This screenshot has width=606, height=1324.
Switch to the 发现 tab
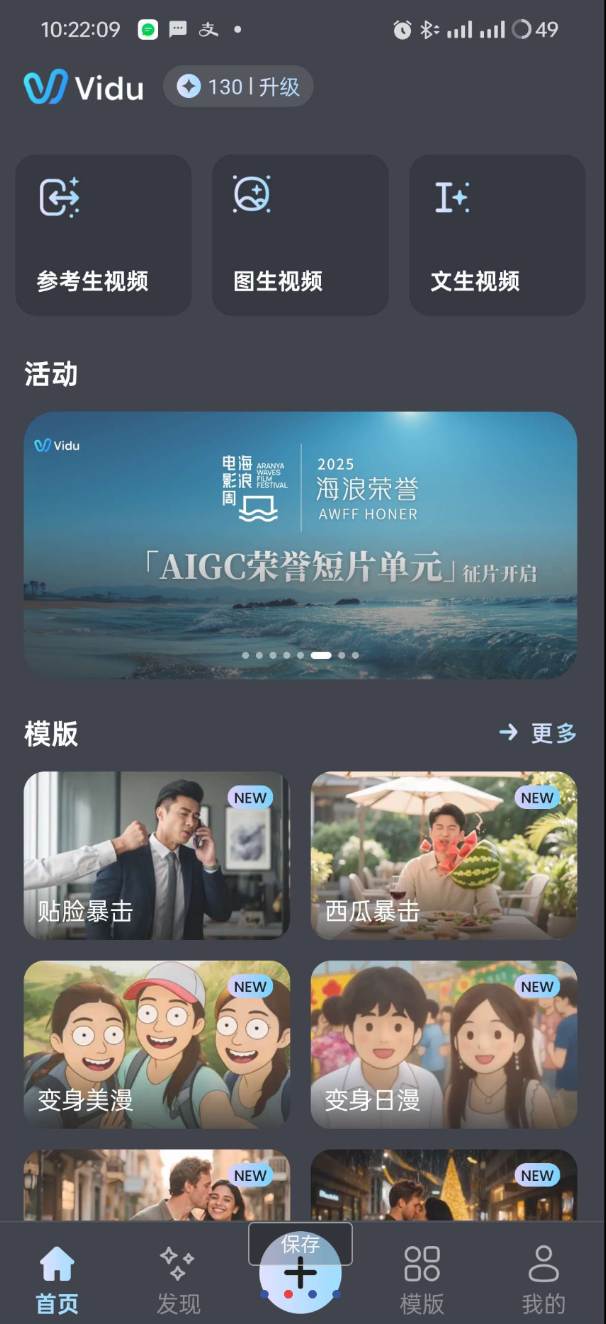coord(178,1279)
